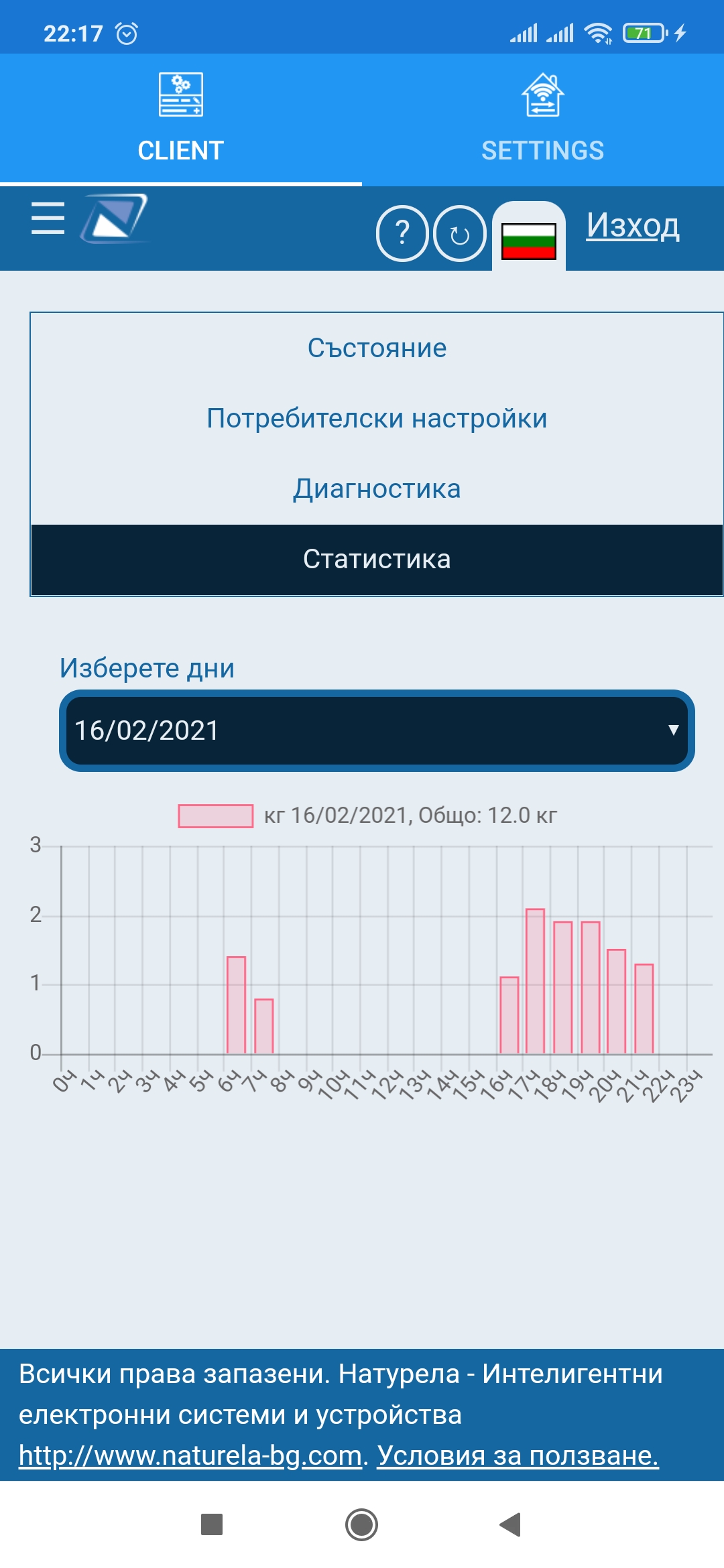Switch to the SETTINGS tab
724x1568 pixels.
pos(542,119)
